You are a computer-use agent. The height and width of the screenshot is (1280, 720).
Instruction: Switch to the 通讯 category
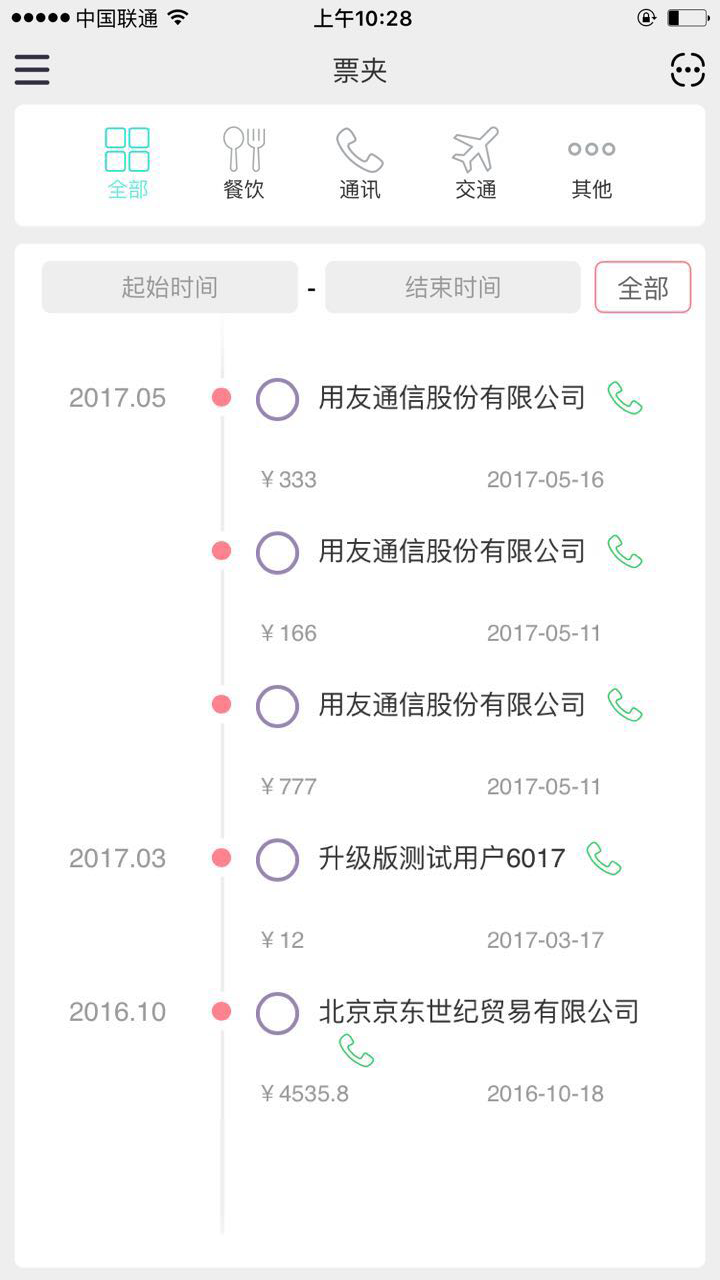pyautogui.click(x=359, y=163)
